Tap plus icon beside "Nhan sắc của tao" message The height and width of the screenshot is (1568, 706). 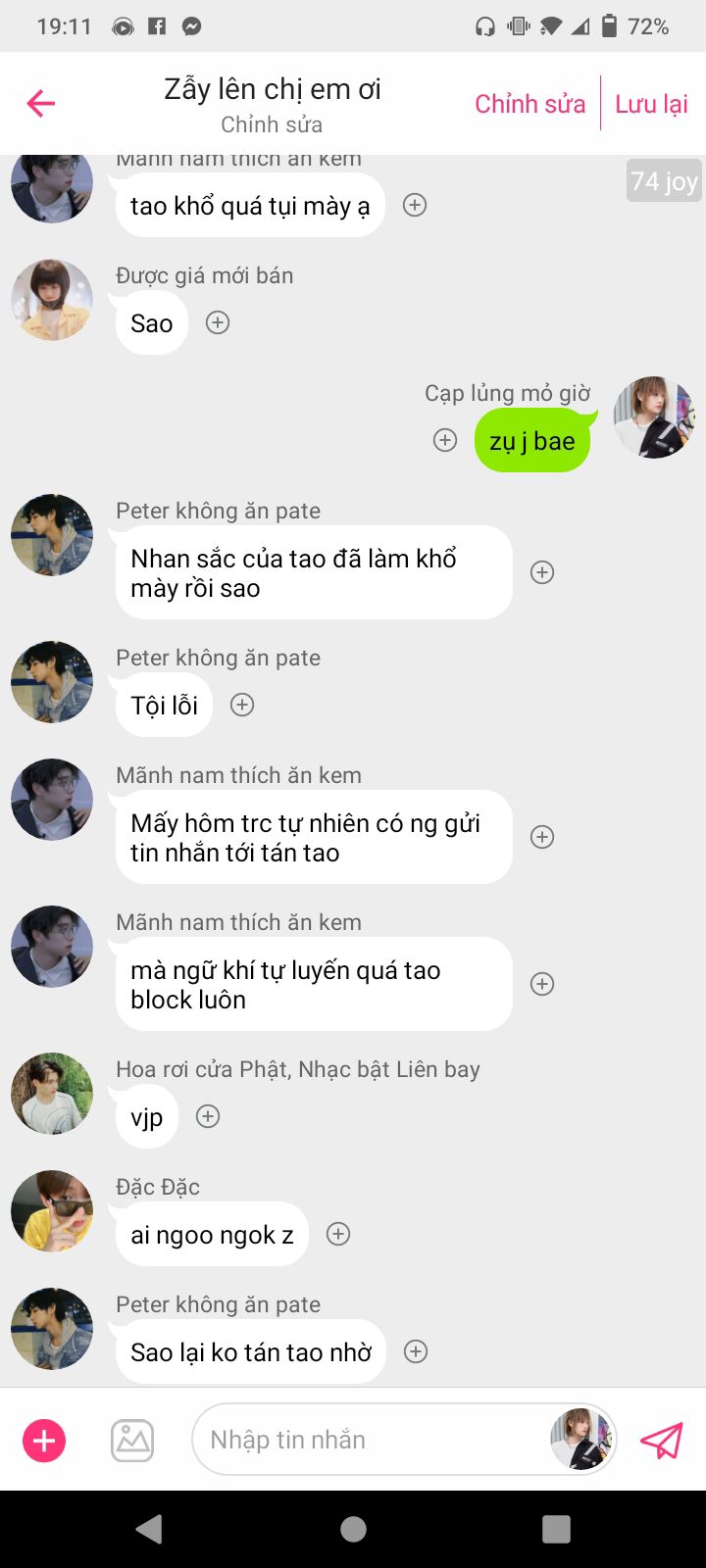542,572
